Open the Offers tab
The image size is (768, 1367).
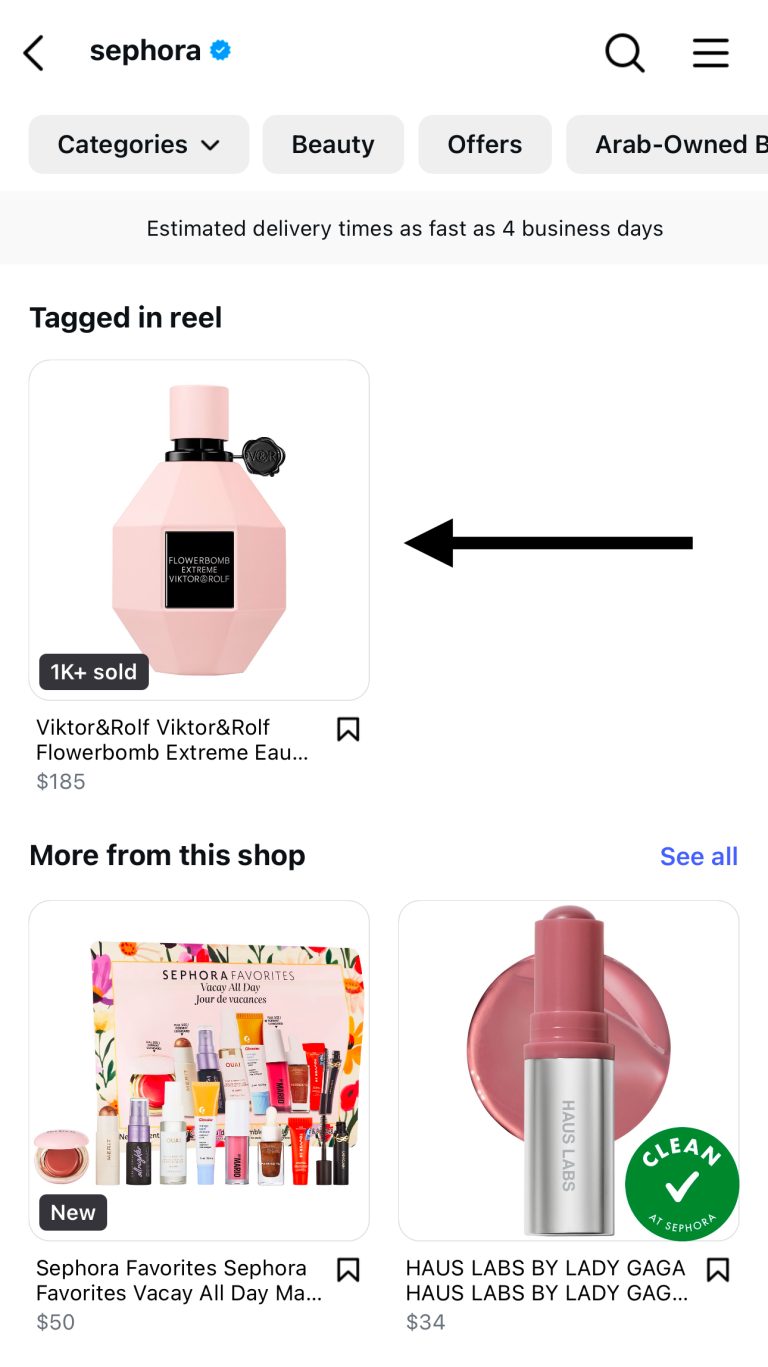coord(485,144)
